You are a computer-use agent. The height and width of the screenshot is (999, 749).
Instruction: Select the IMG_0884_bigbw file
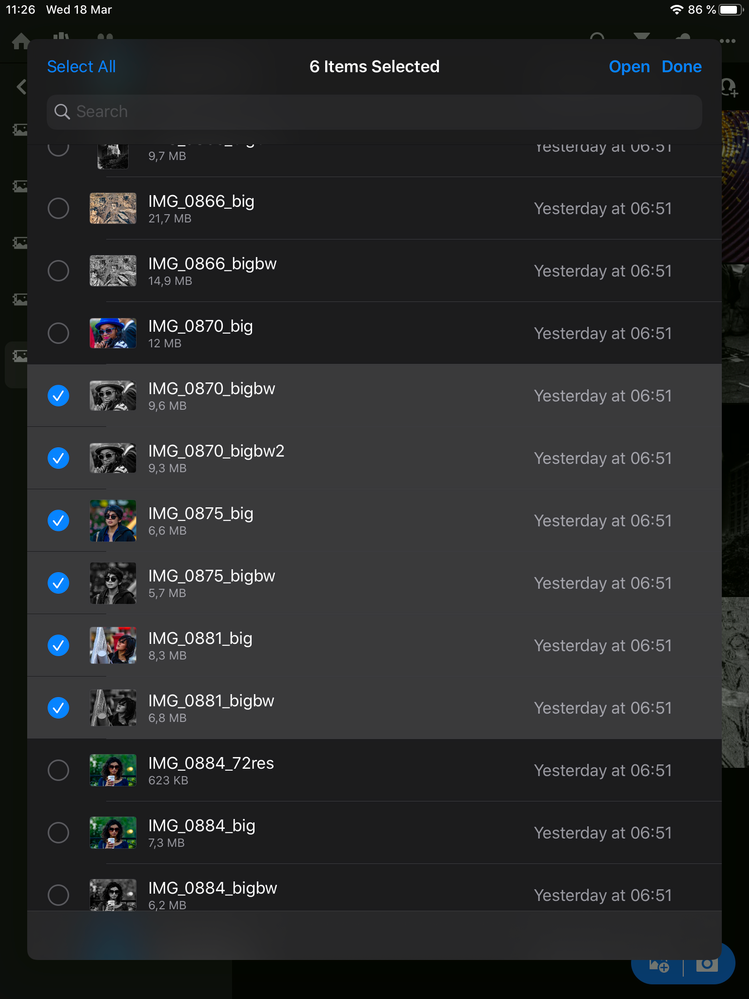point(59,895)
